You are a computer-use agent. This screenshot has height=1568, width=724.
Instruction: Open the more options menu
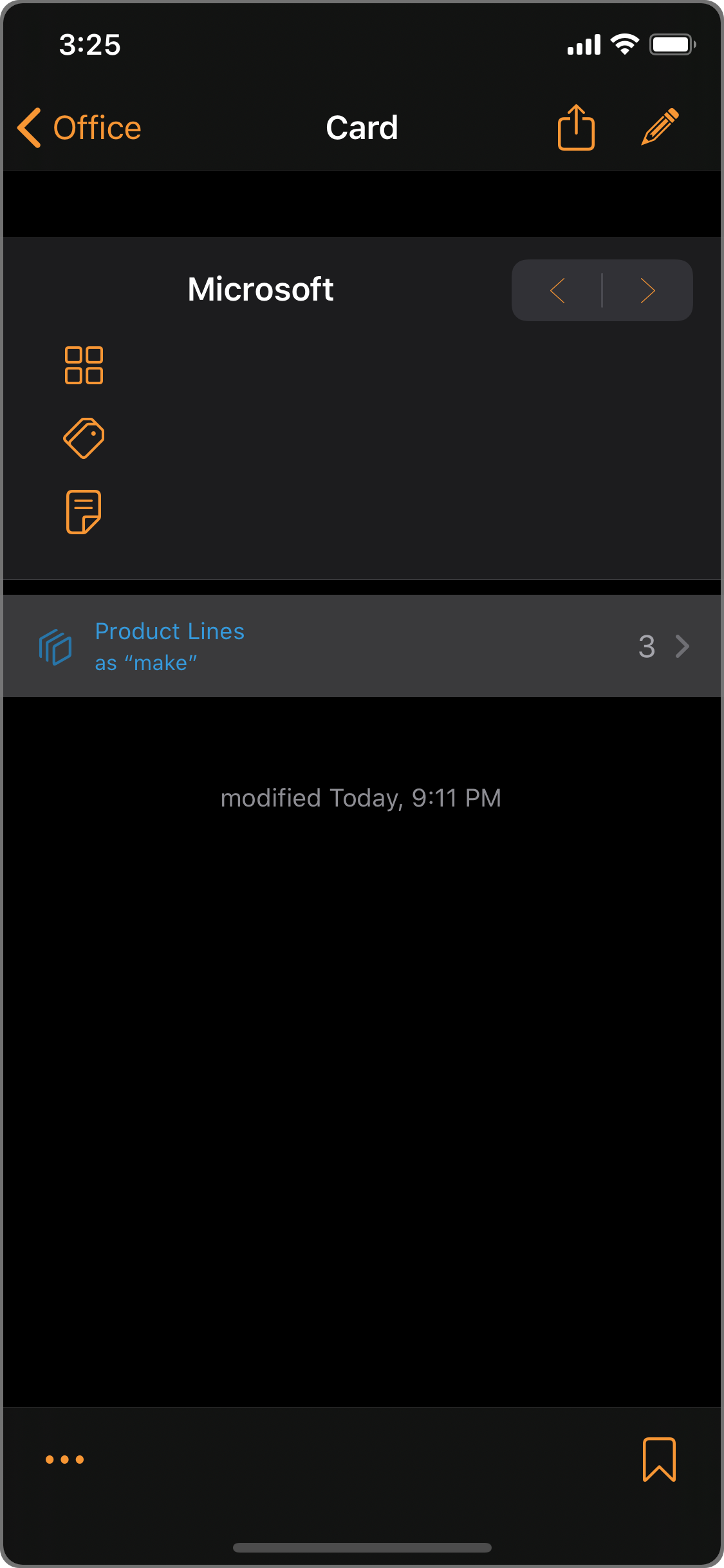tap(64, 1459)
